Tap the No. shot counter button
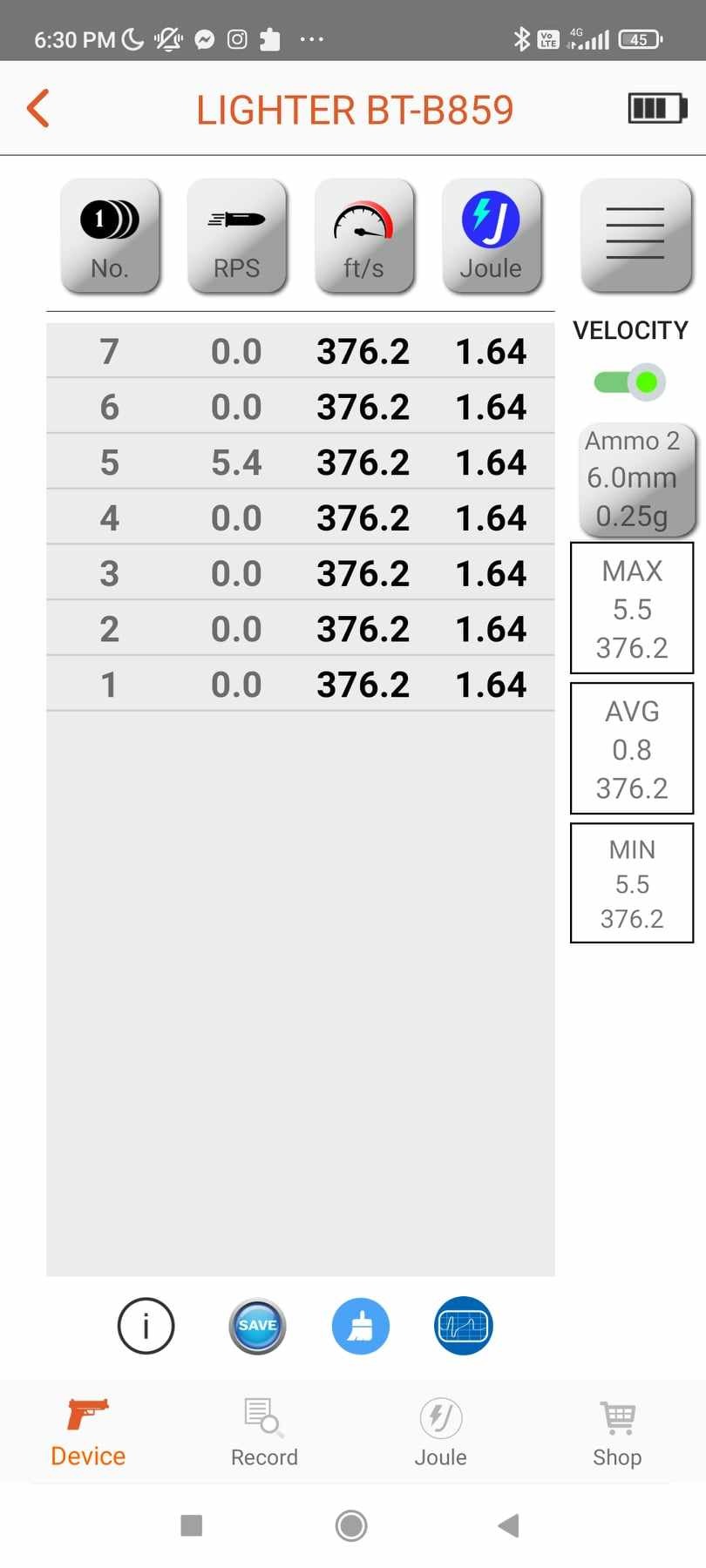This screenshot has height=1568, width=706. pos(110,236)
